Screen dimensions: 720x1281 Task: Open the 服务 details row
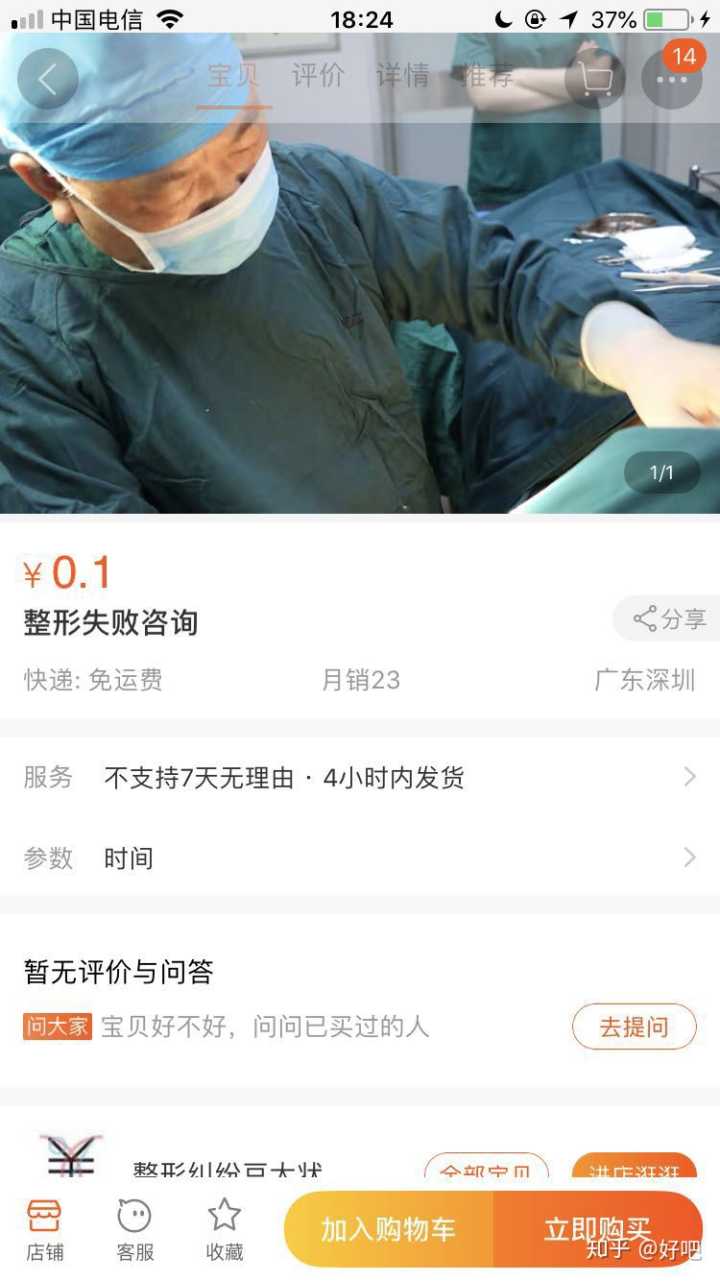(x=360, y=777)
